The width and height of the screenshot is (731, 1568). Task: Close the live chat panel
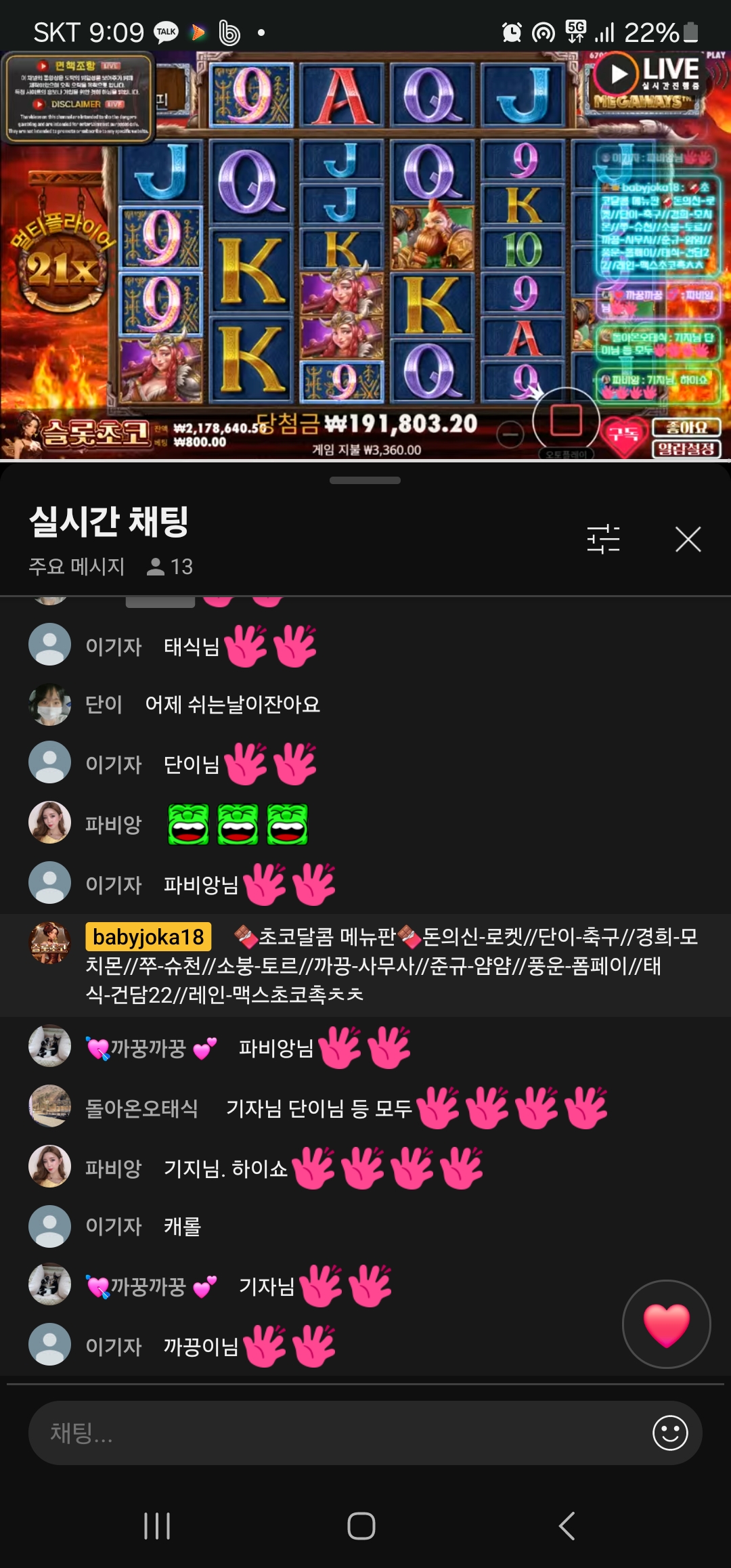[x=688, y=540]
